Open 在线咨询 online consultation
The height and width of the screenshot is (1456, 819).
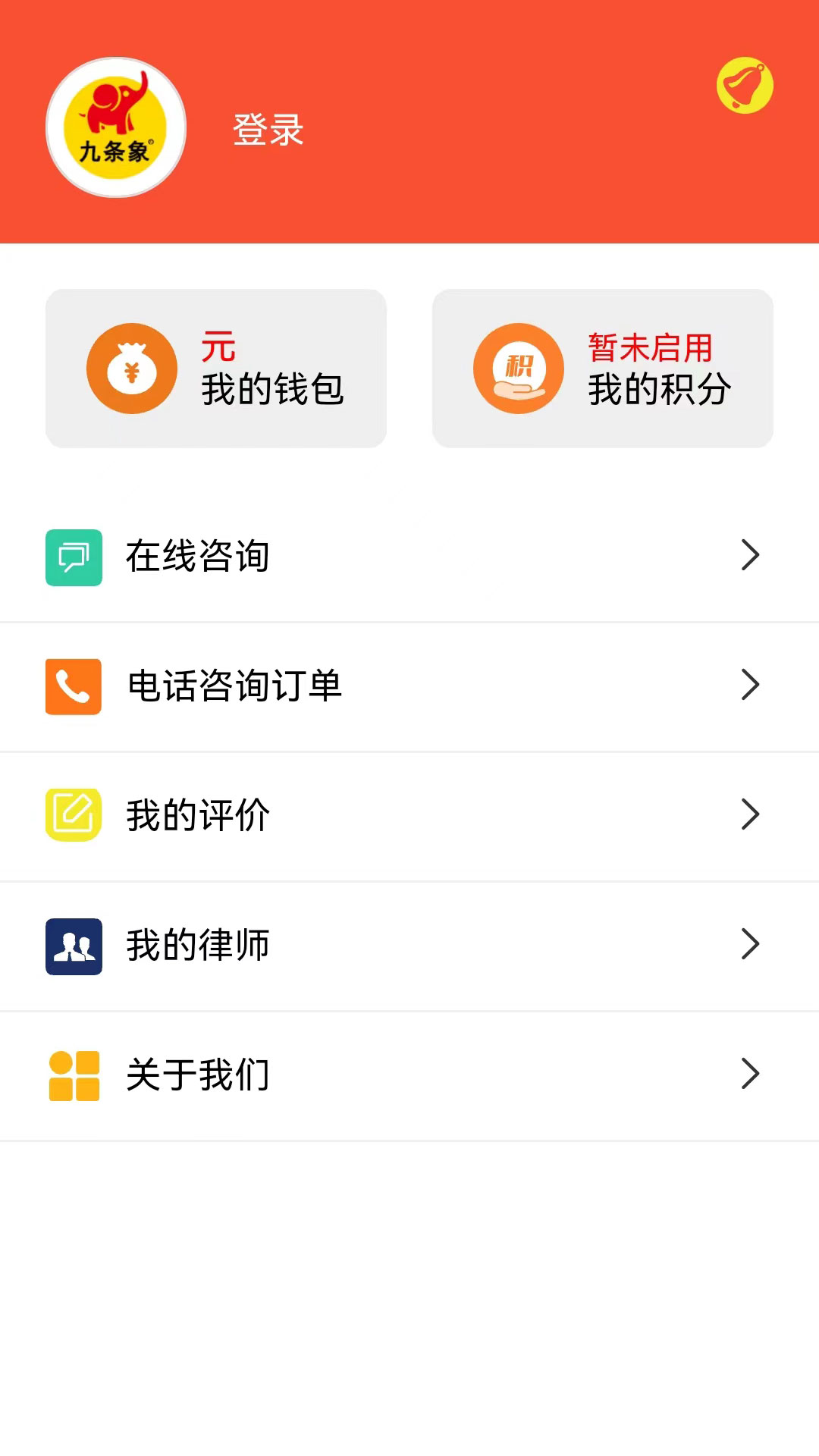[x=409, y=557]
